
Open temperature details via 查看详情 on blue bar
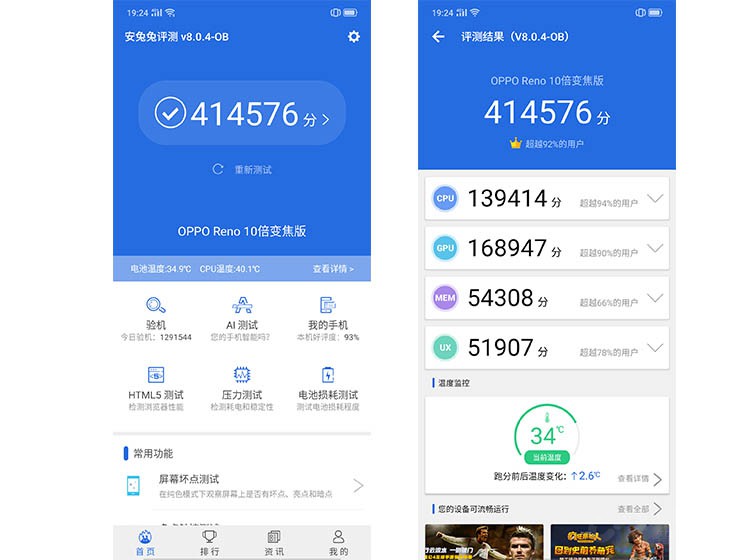[333, 269]
